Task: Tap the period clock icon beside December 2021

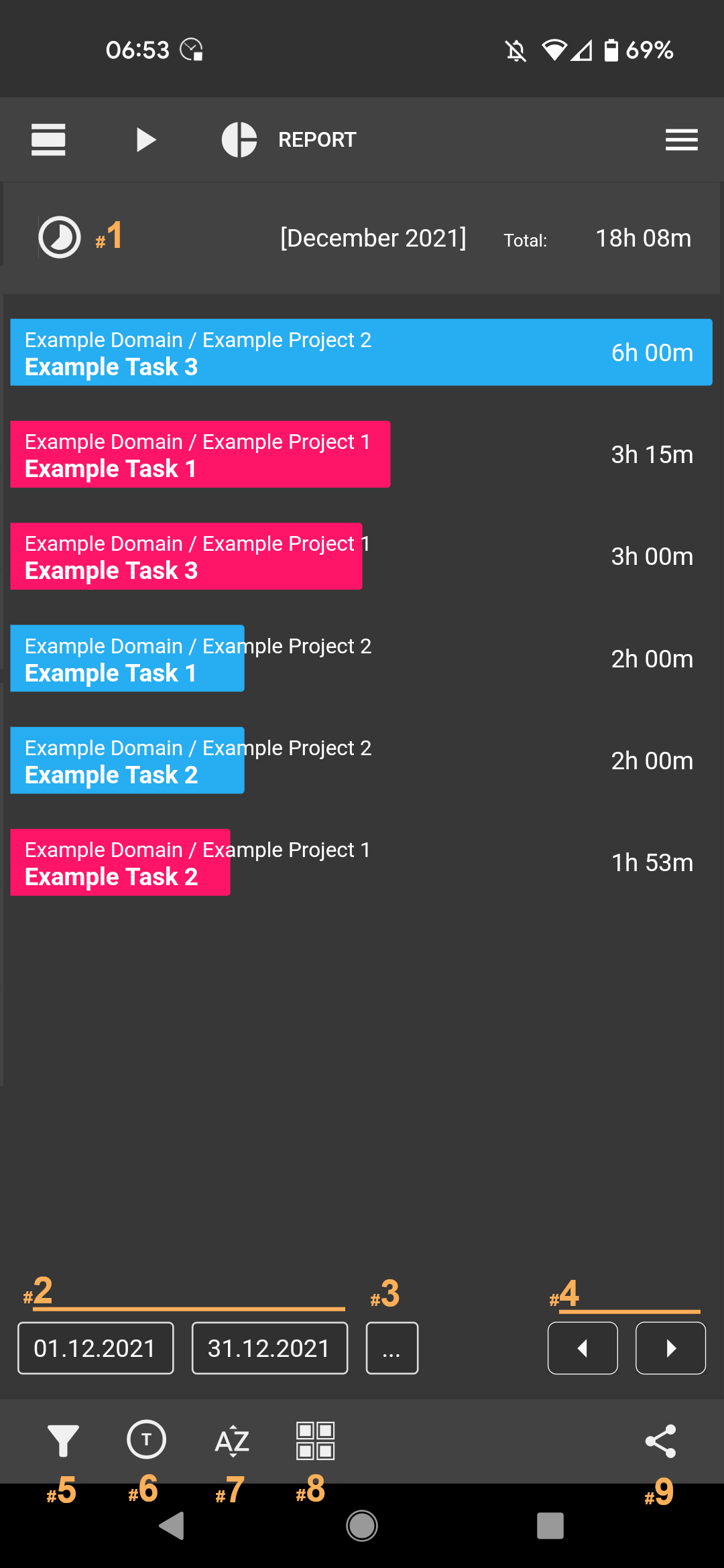Action: [x=60, y=237]
